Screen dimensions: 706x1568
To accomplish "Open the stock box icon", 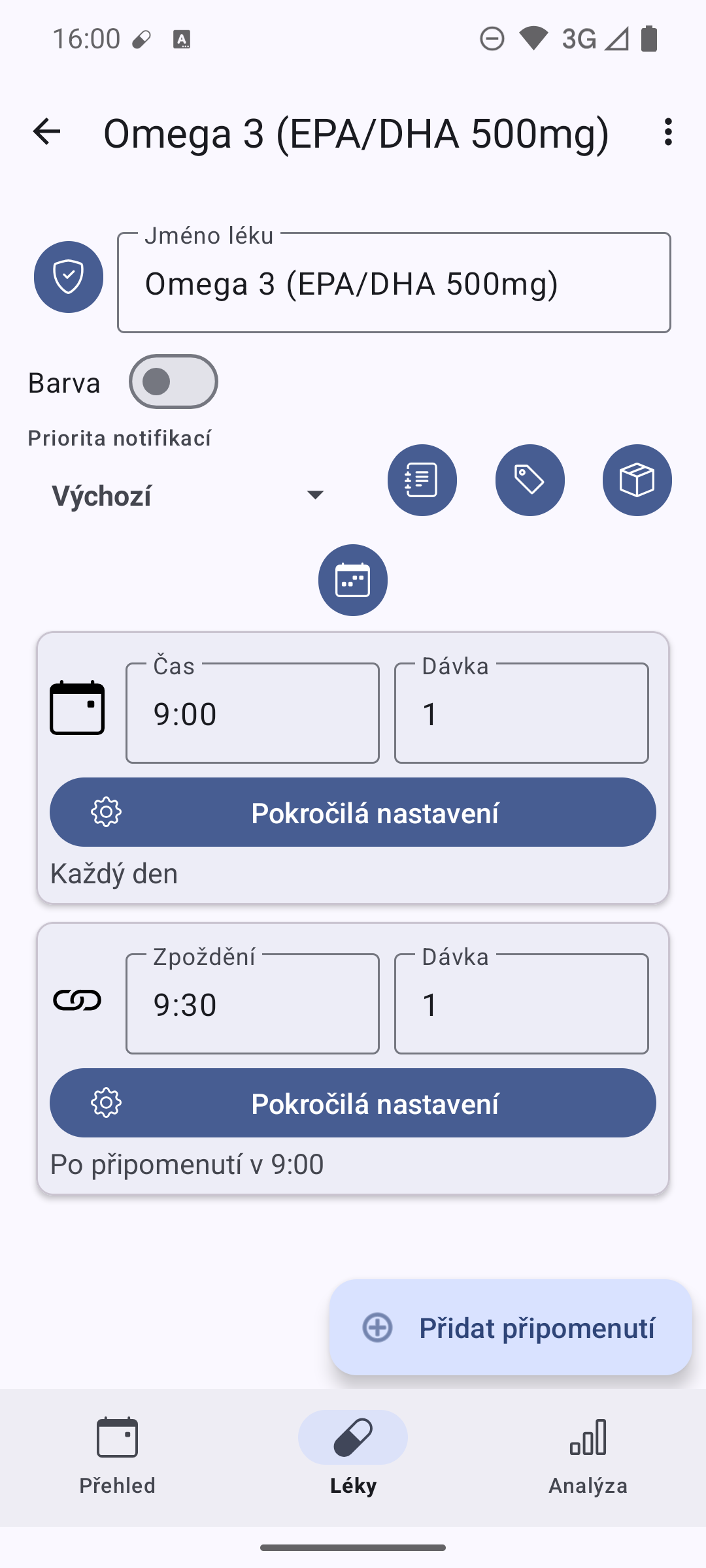I will tap(637, 480).
